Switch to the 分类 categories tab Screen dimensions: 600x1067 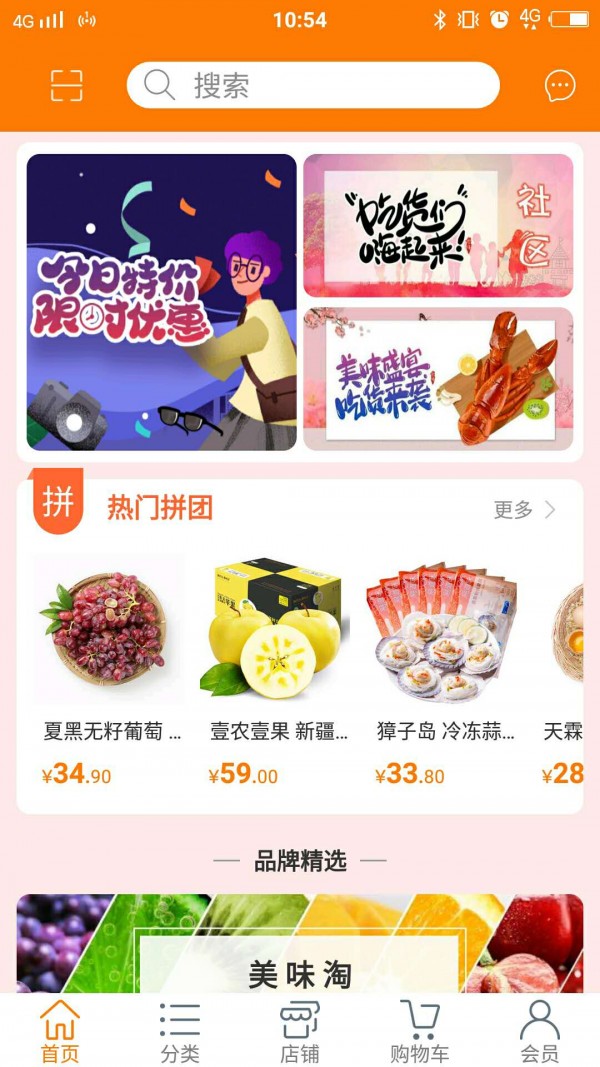[180, 1031]
